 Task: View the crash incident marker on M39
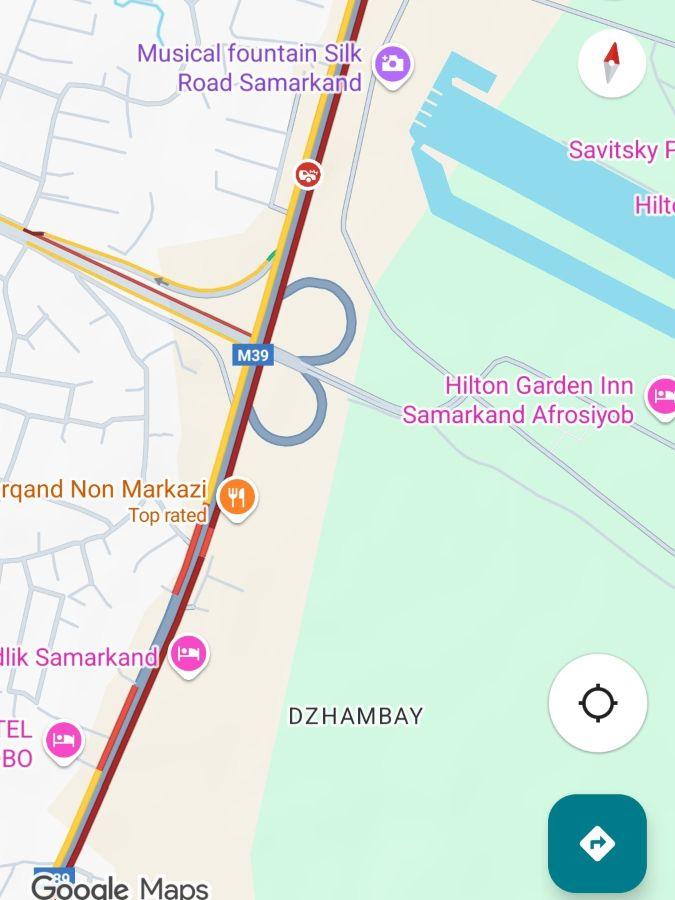click(x=308, y=174)
